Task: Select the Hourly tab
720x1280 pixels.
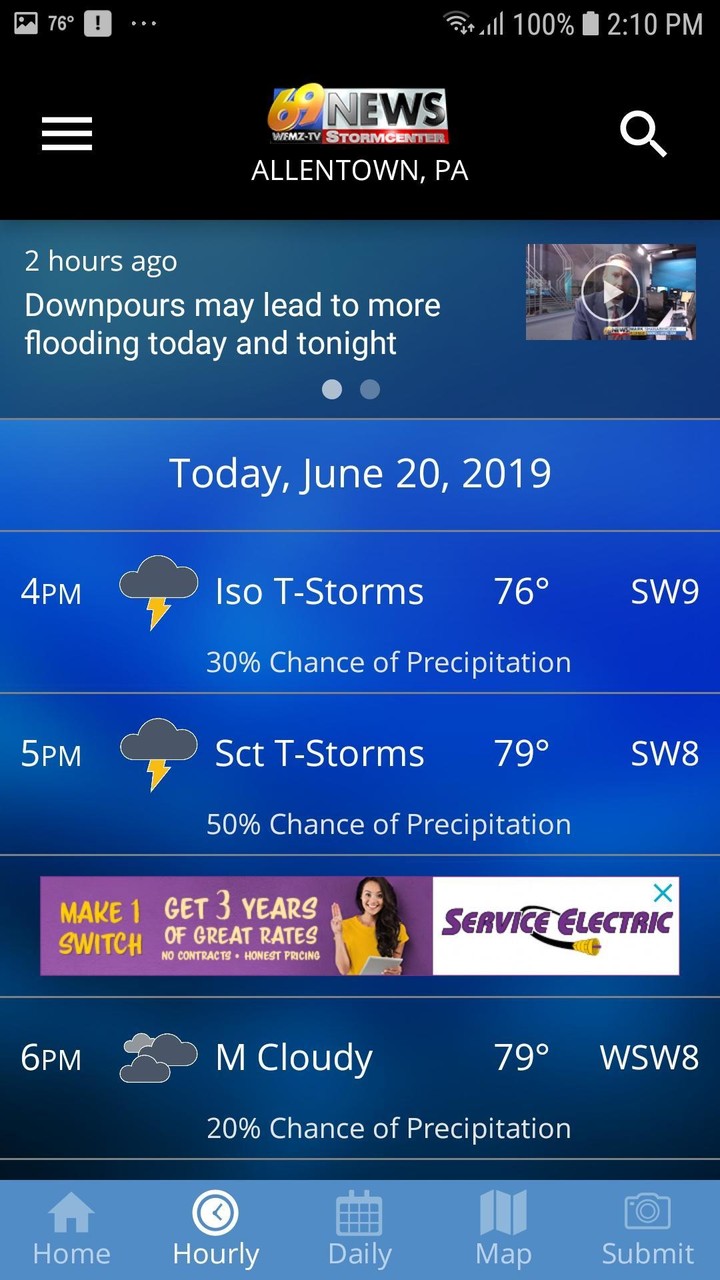Action: [x=216, y=1229]
